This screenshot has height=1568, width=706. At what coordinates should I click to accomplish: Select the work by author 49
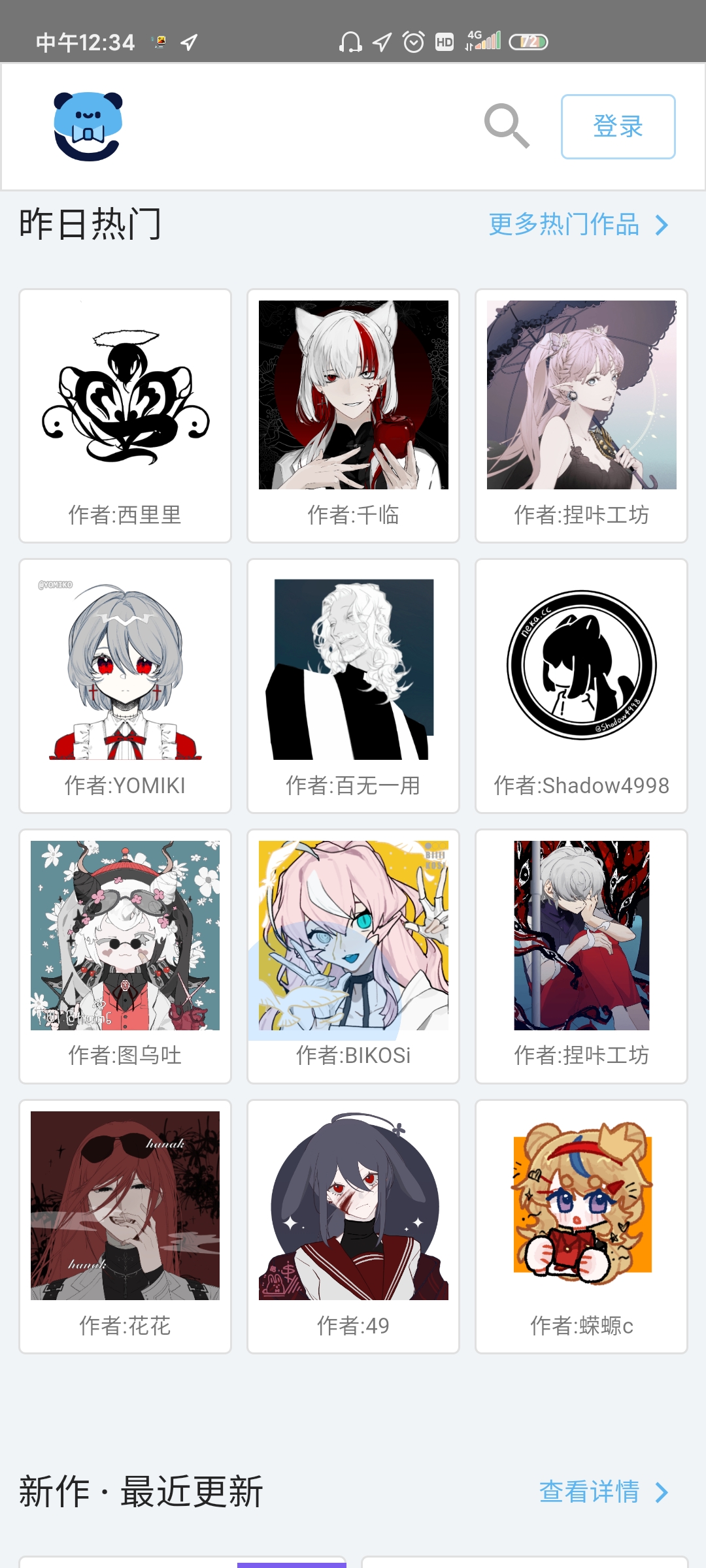[x=353, y=1226]
